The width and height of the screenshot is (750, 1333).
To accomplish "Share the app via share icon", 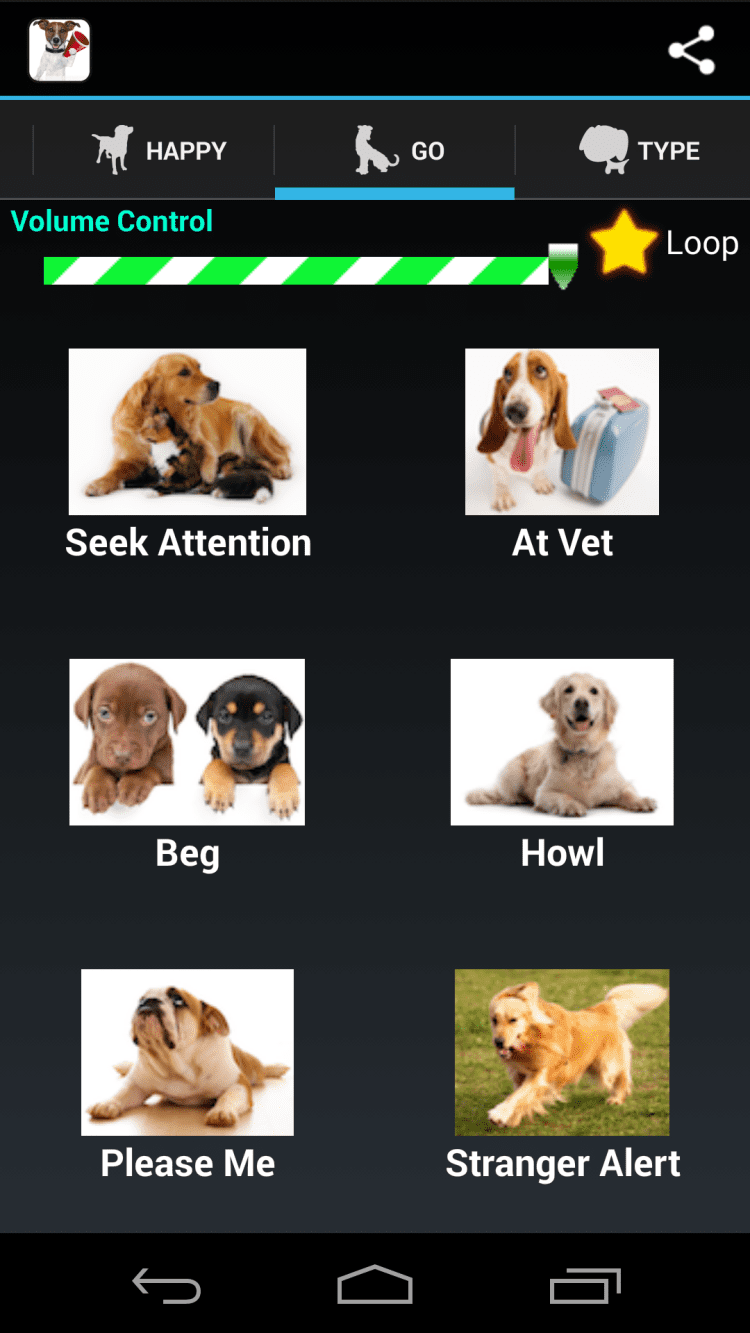I will tap(691, 50).
